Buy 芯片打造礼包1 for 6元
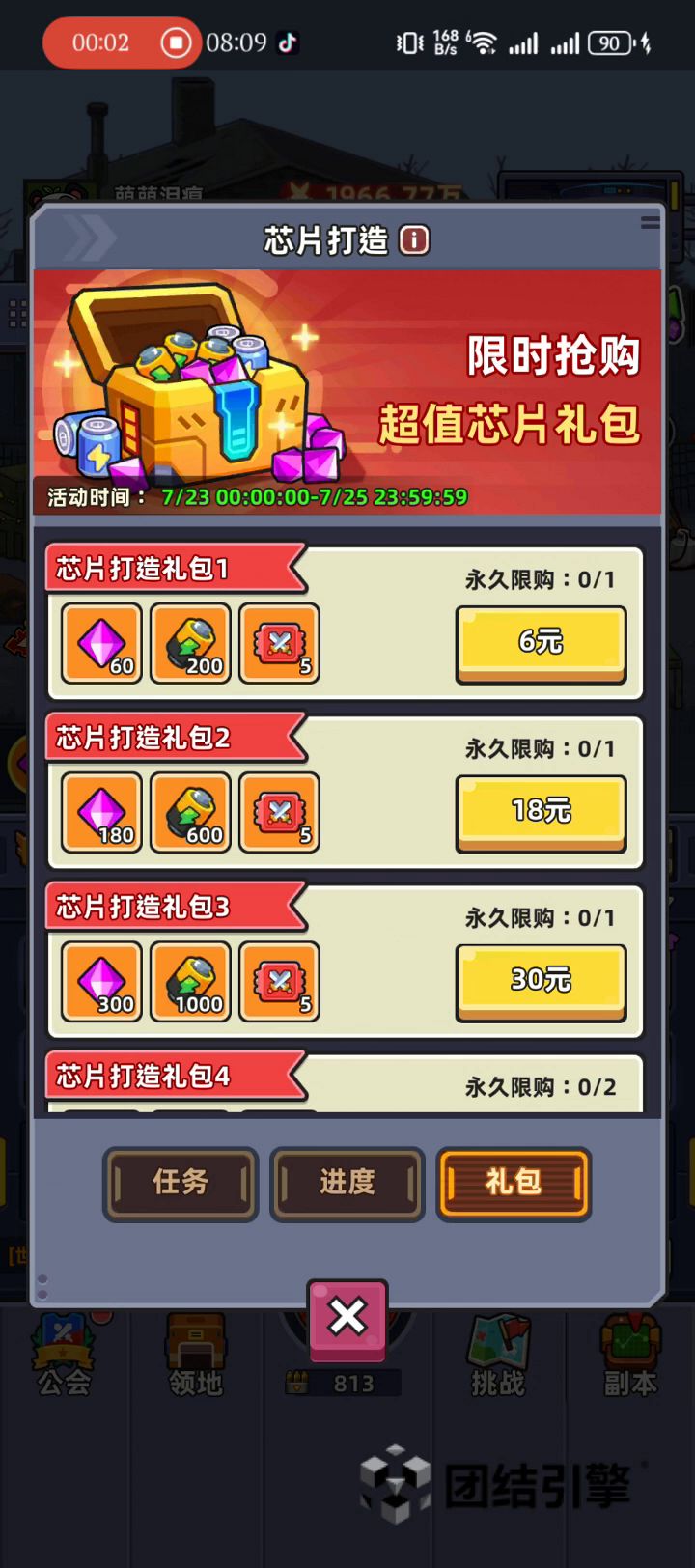 [541, 641]
